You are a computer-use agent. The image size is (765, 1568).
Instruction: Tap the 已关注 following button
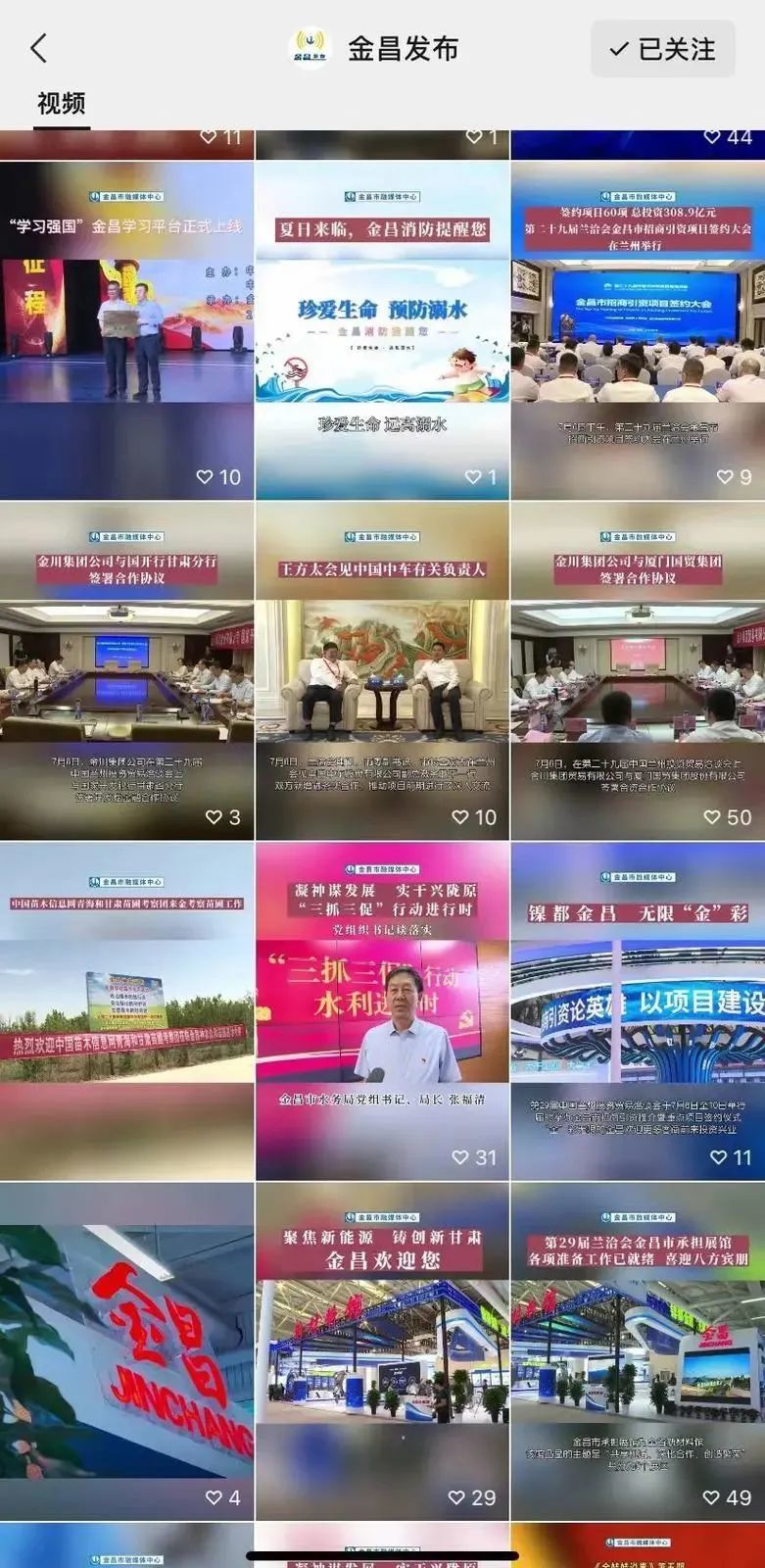click(x=662, y=48)
